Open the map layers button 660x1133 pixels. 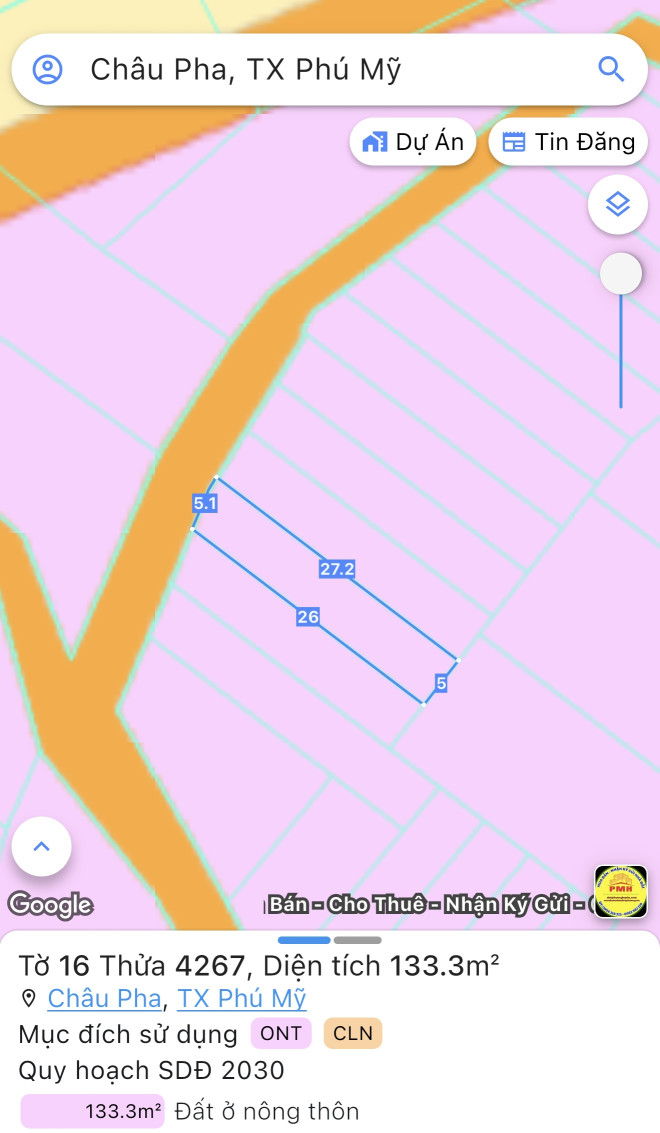pos(618,205)
